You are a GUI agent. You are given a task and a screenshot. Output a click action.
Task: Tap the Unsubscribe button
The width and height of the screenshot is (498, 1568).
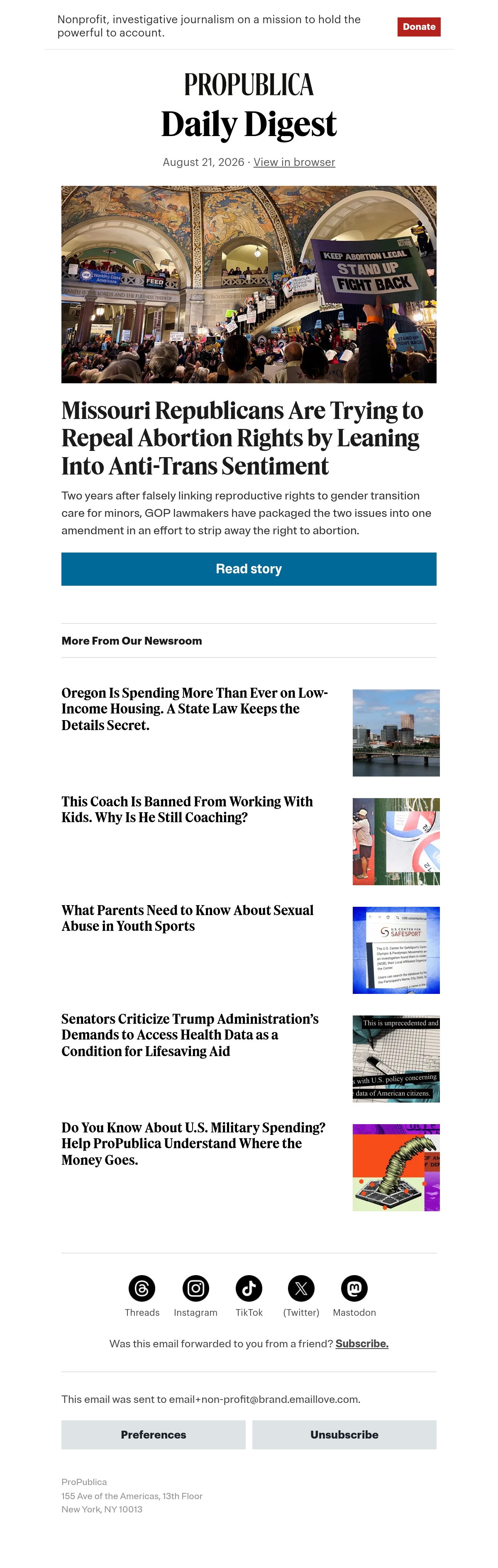point(344,1435)
